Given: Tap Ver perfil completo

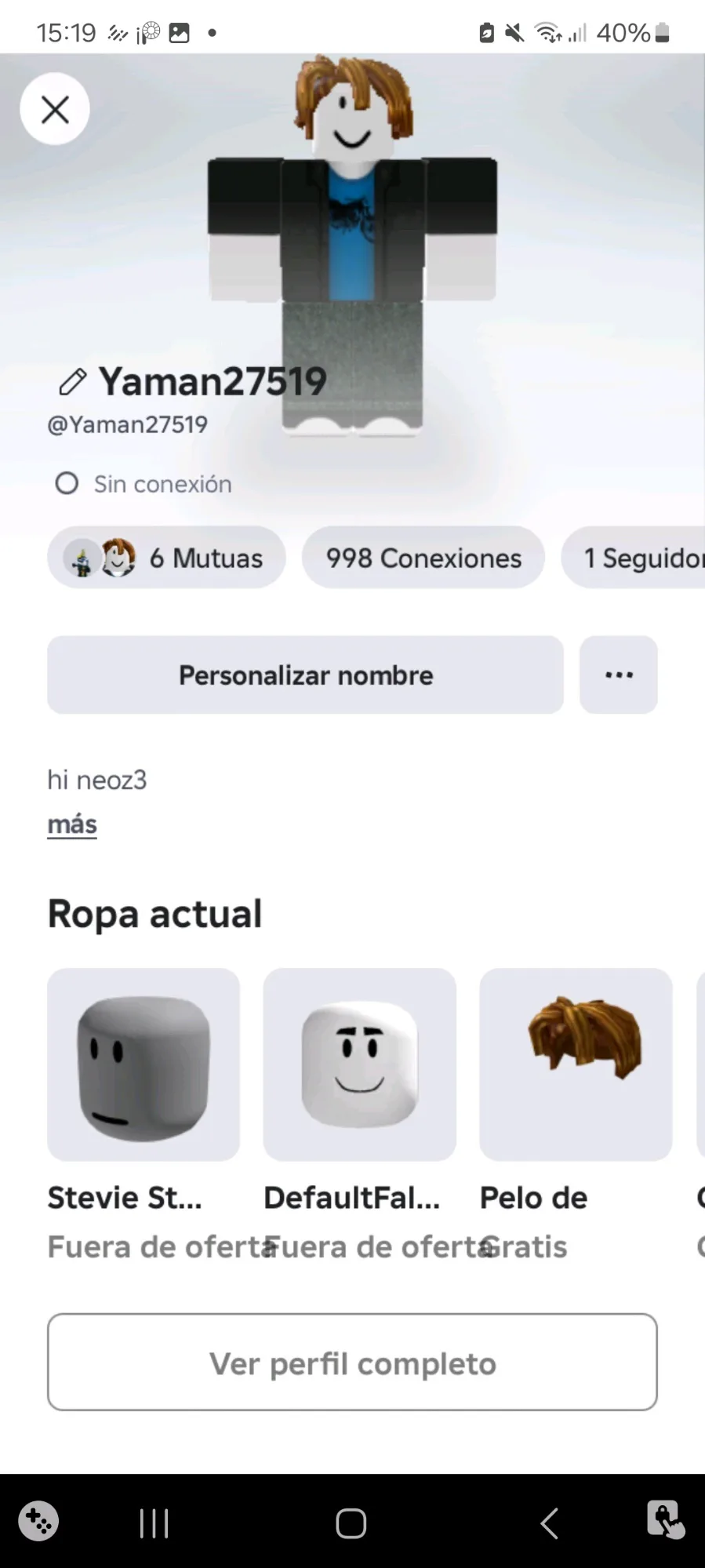Looking at the screenshot, I should tap(352, 1362).
